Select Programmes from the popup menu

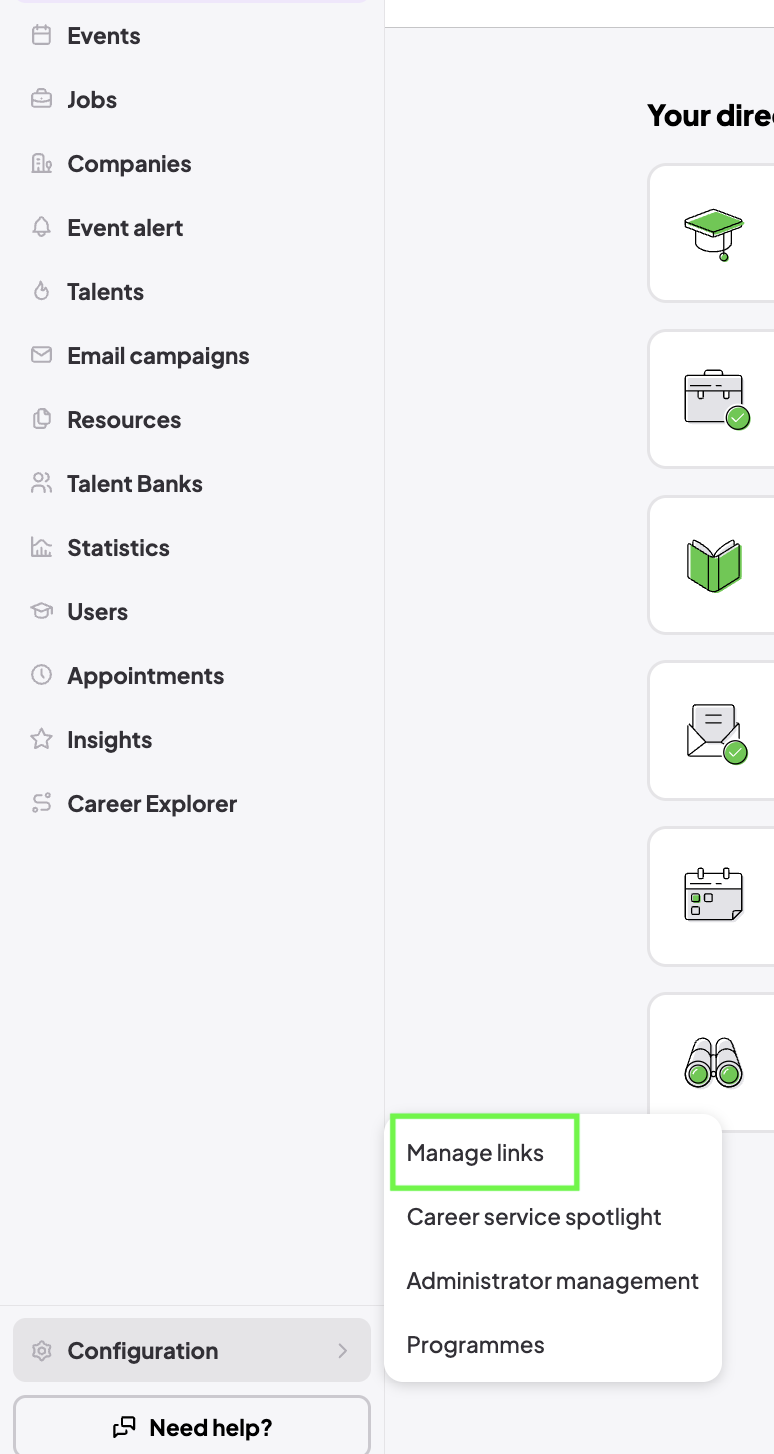[x=475, y=1344]
